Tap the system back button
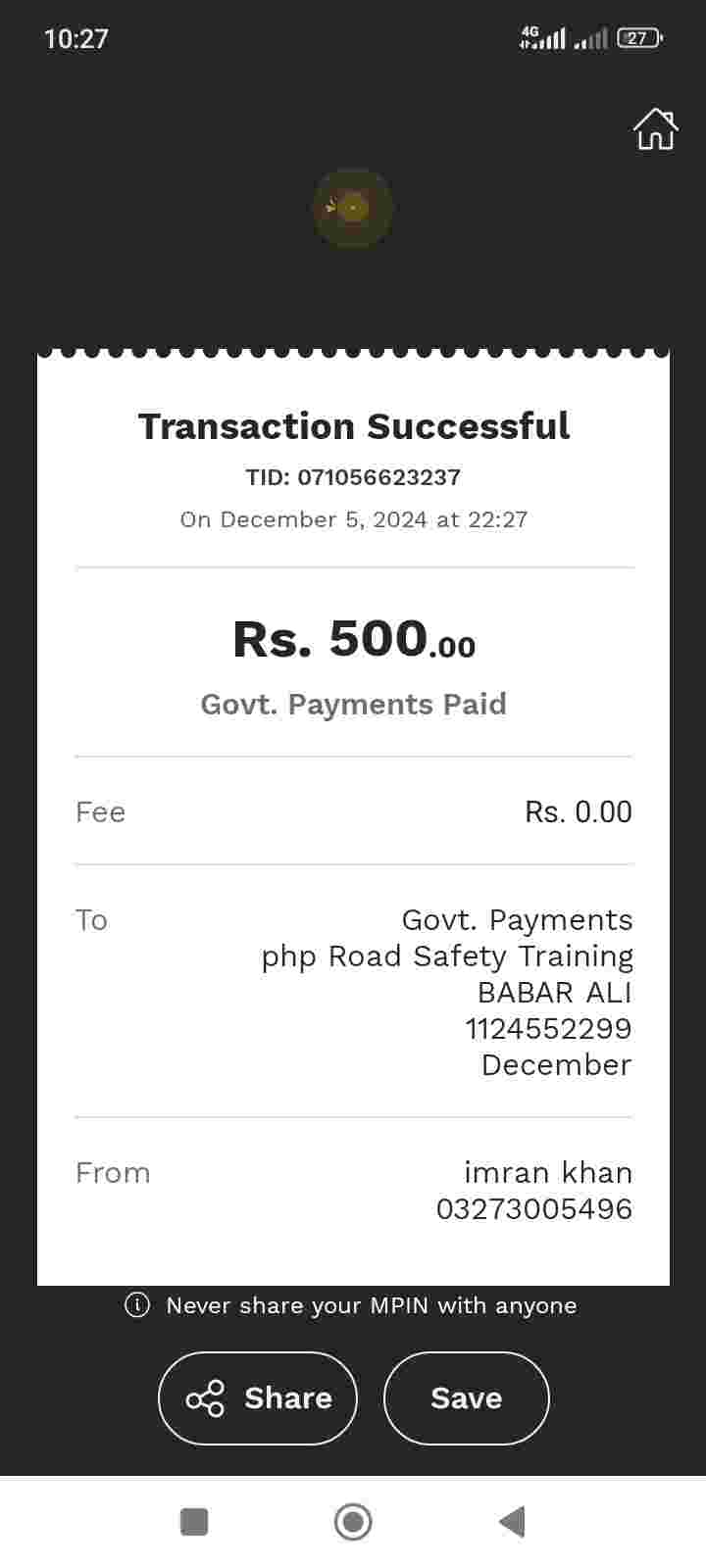706x1568 pixels. (512, 1522)
